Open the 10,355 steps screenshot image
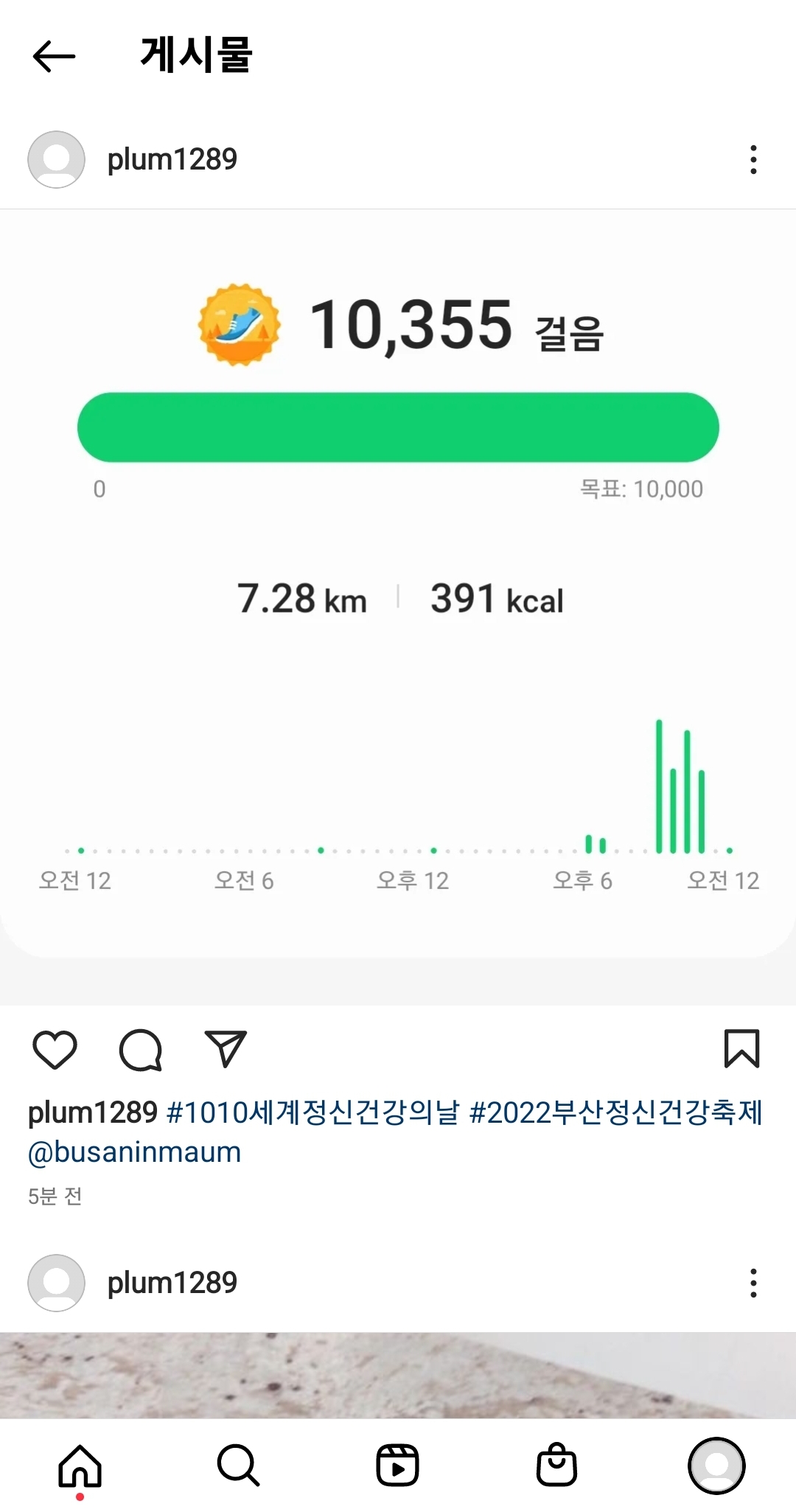The width and height of the screenshot is (796, 1512). [x=398, y=605]
